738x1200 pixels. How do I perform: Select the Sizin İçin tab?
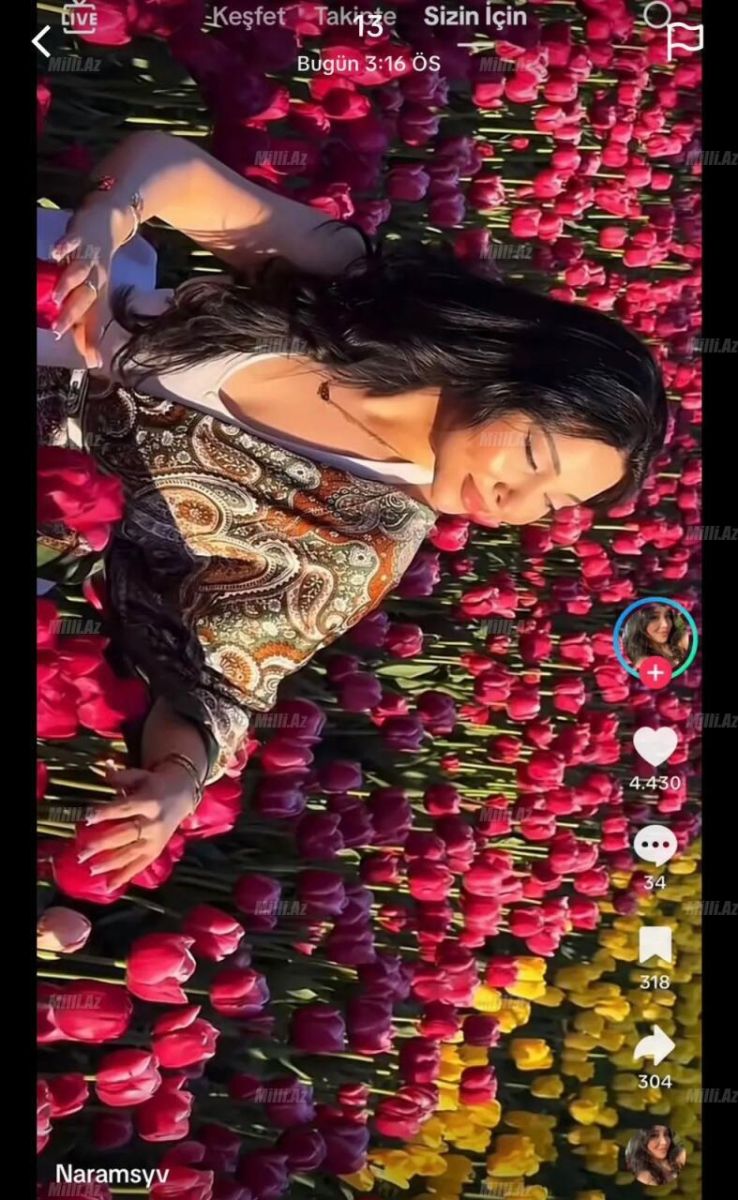[475, 17]
